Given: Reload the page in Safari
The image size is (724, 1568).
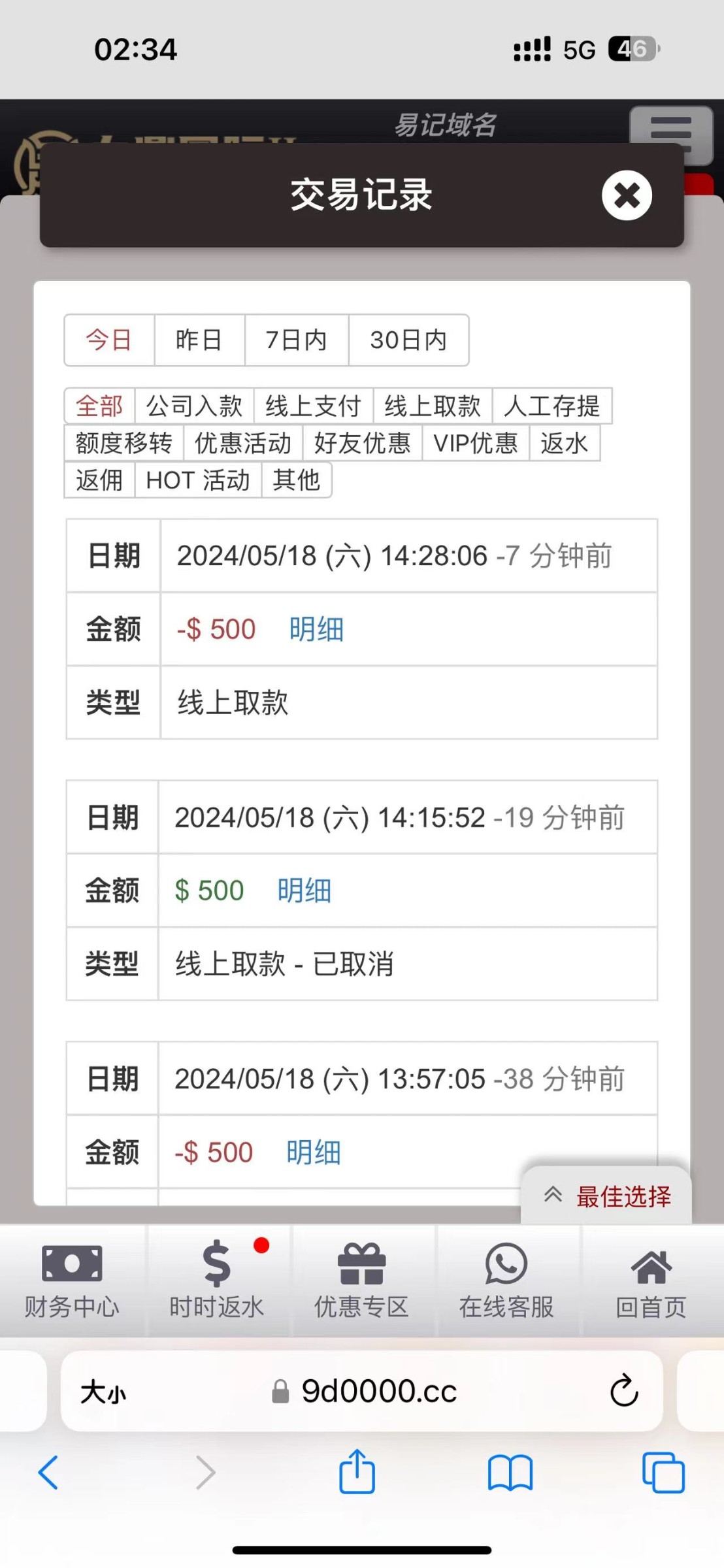Looking at the screenshot, I should coord(623,1391).
